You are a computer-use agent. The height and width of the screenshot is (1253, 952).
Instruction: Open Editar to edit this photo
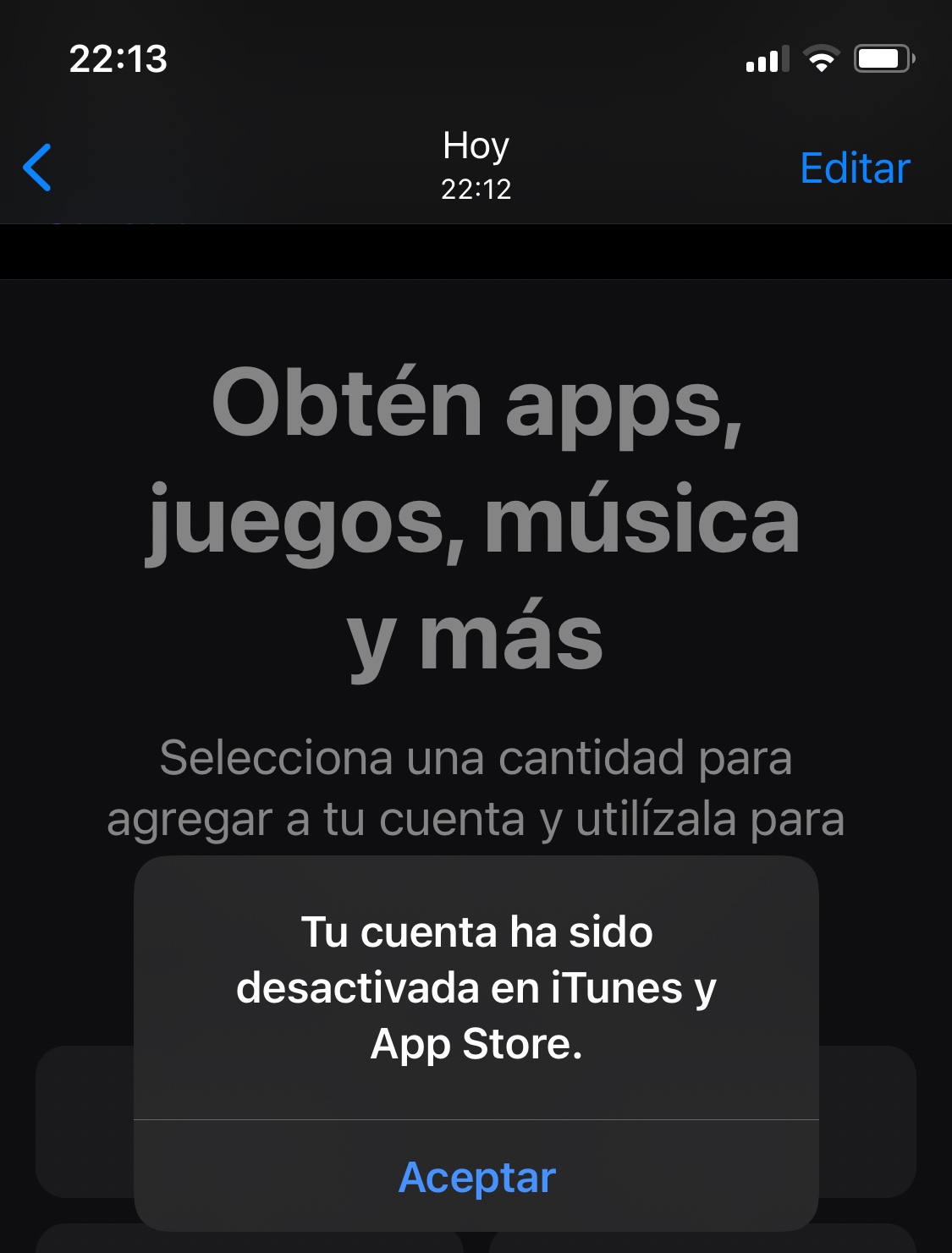(x=855, y=168)
